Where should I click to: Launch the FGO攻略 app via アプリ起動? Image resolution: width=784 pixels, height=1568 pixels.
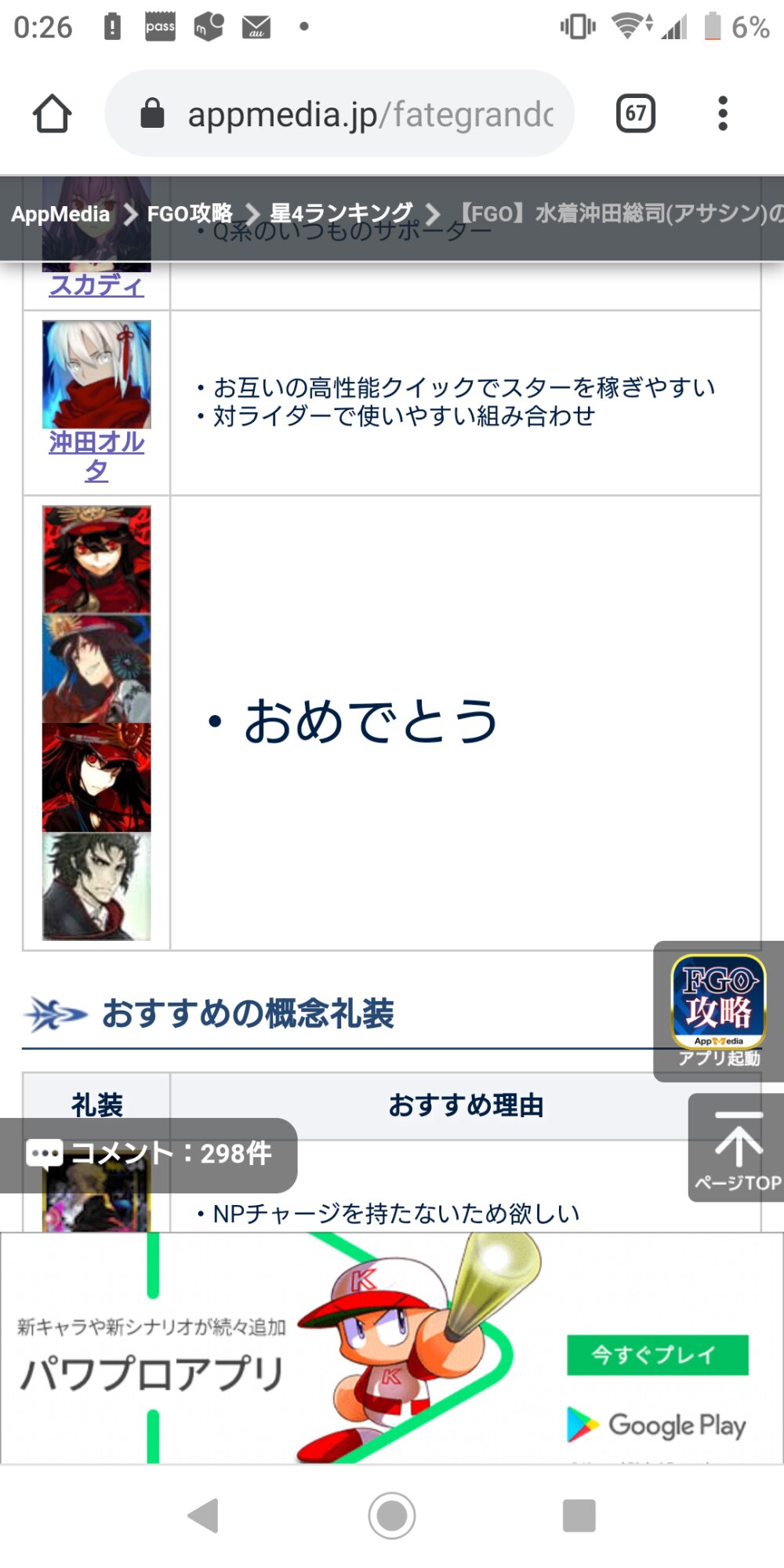718,1011
